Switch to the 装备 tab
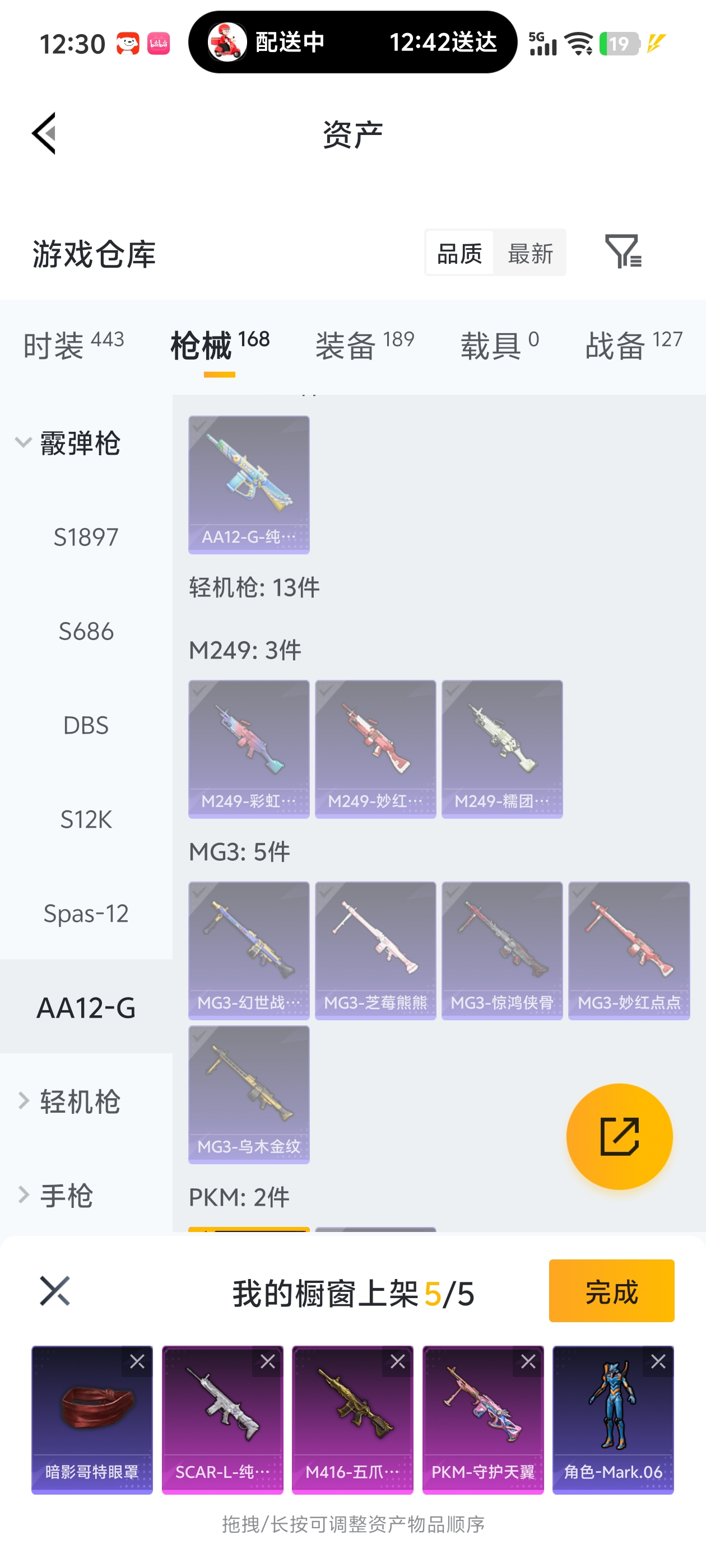The height and width of the screenshot is (1568, 706). tap(364, 345)
